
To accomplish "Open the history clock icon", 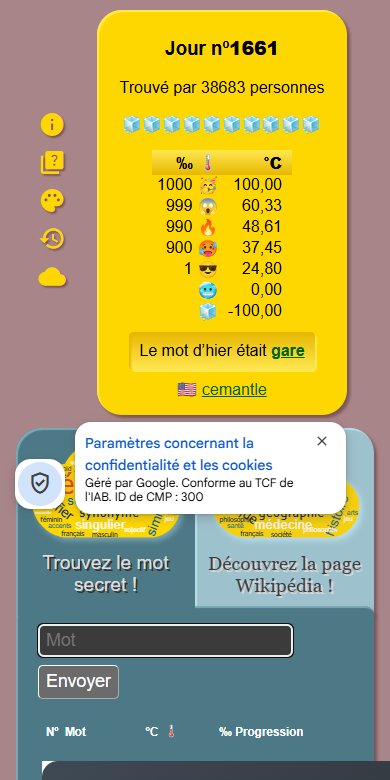I will tap(52, 239).
